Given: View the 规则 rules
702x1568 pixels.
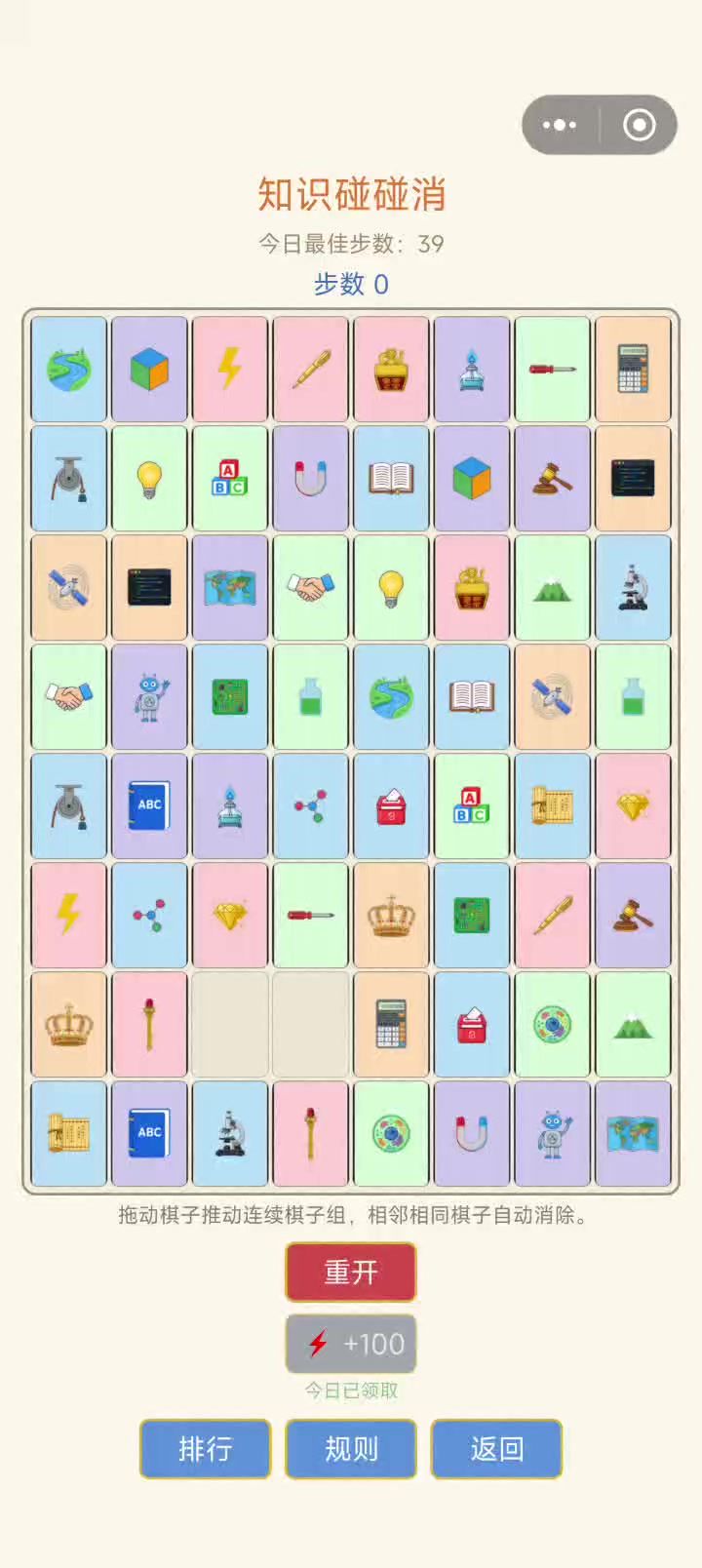Looking at the screenshot, I should click(351, 1449).
